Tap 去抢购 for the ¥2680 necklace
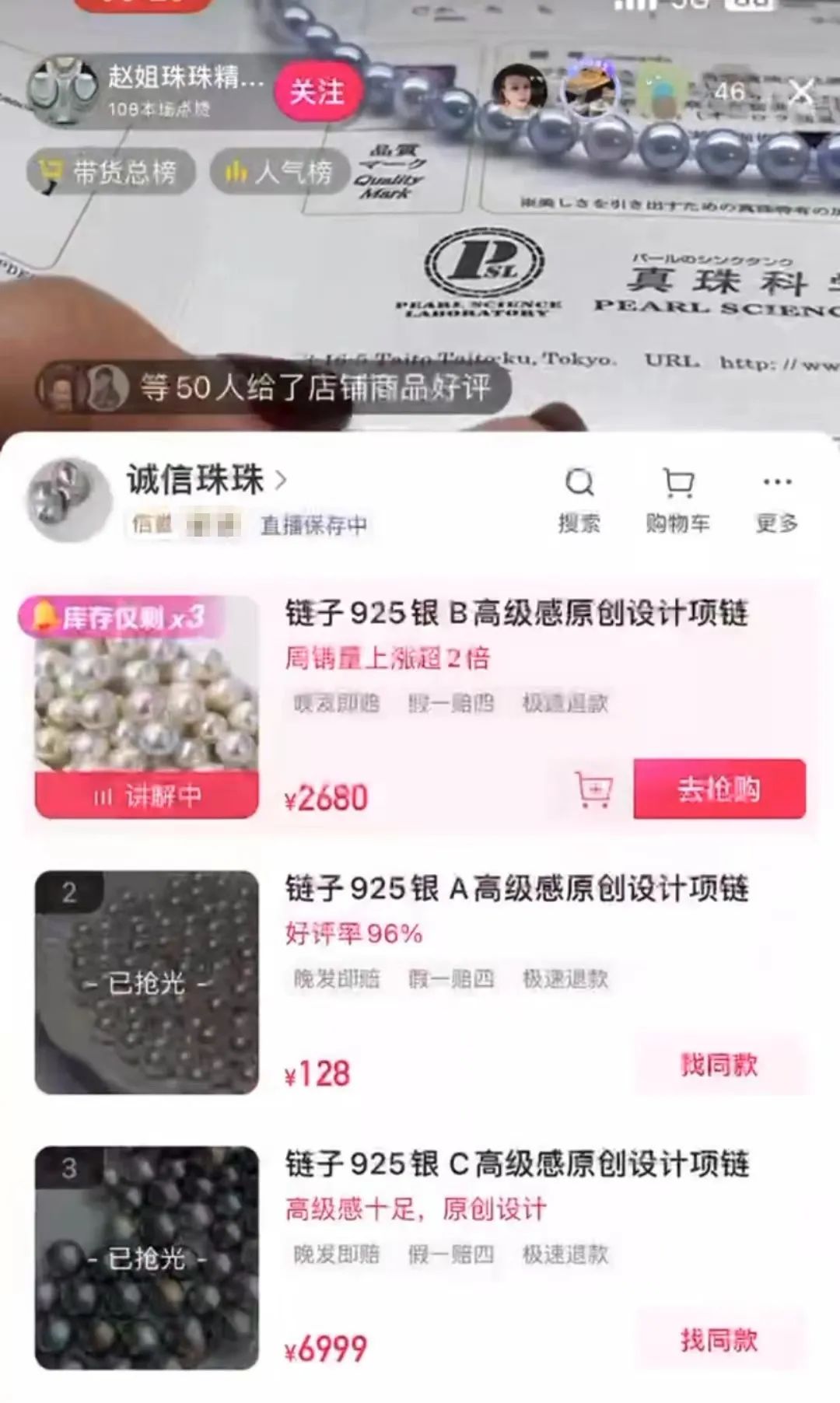Viewport: 840px width, 1403px height. (x=719, y=789)
